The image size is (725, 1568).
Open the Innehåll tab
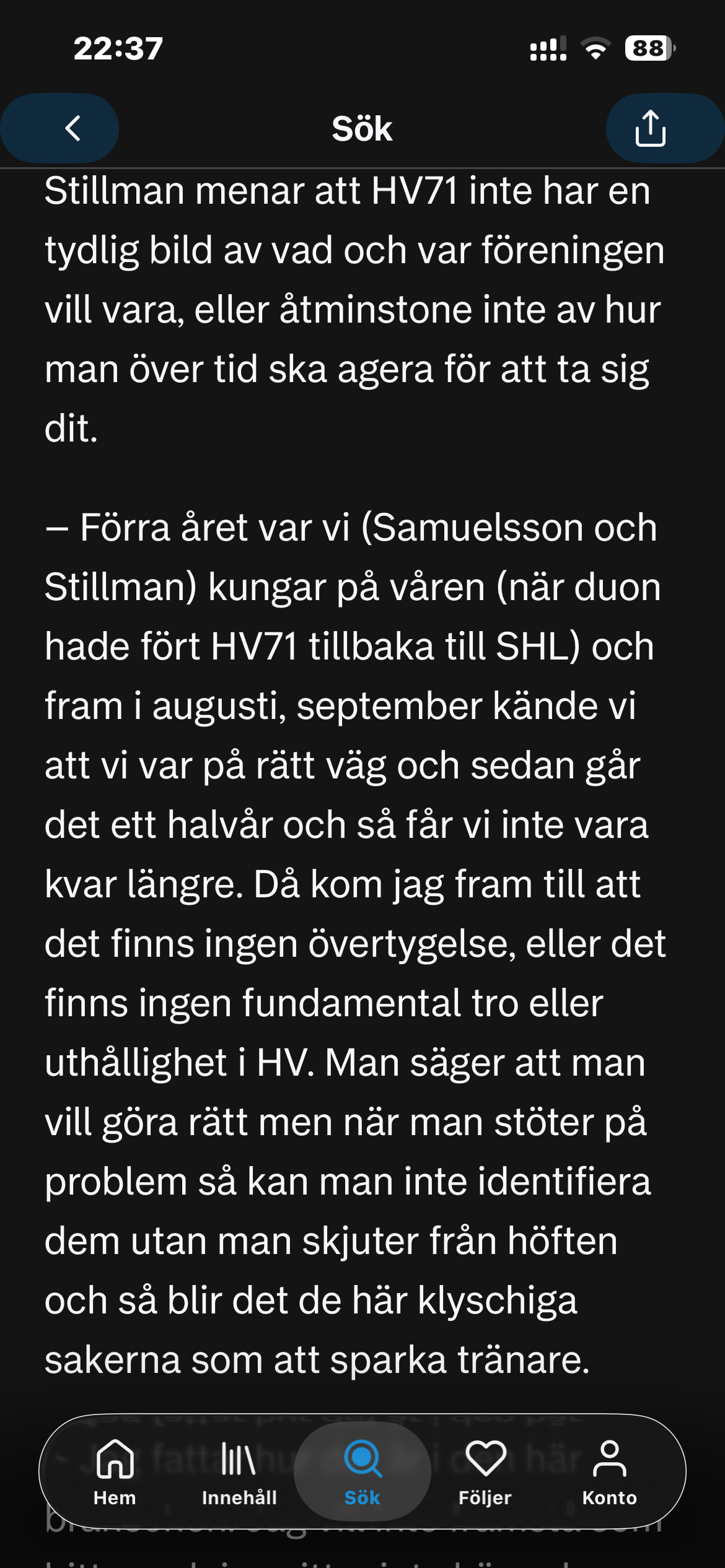239,1472
